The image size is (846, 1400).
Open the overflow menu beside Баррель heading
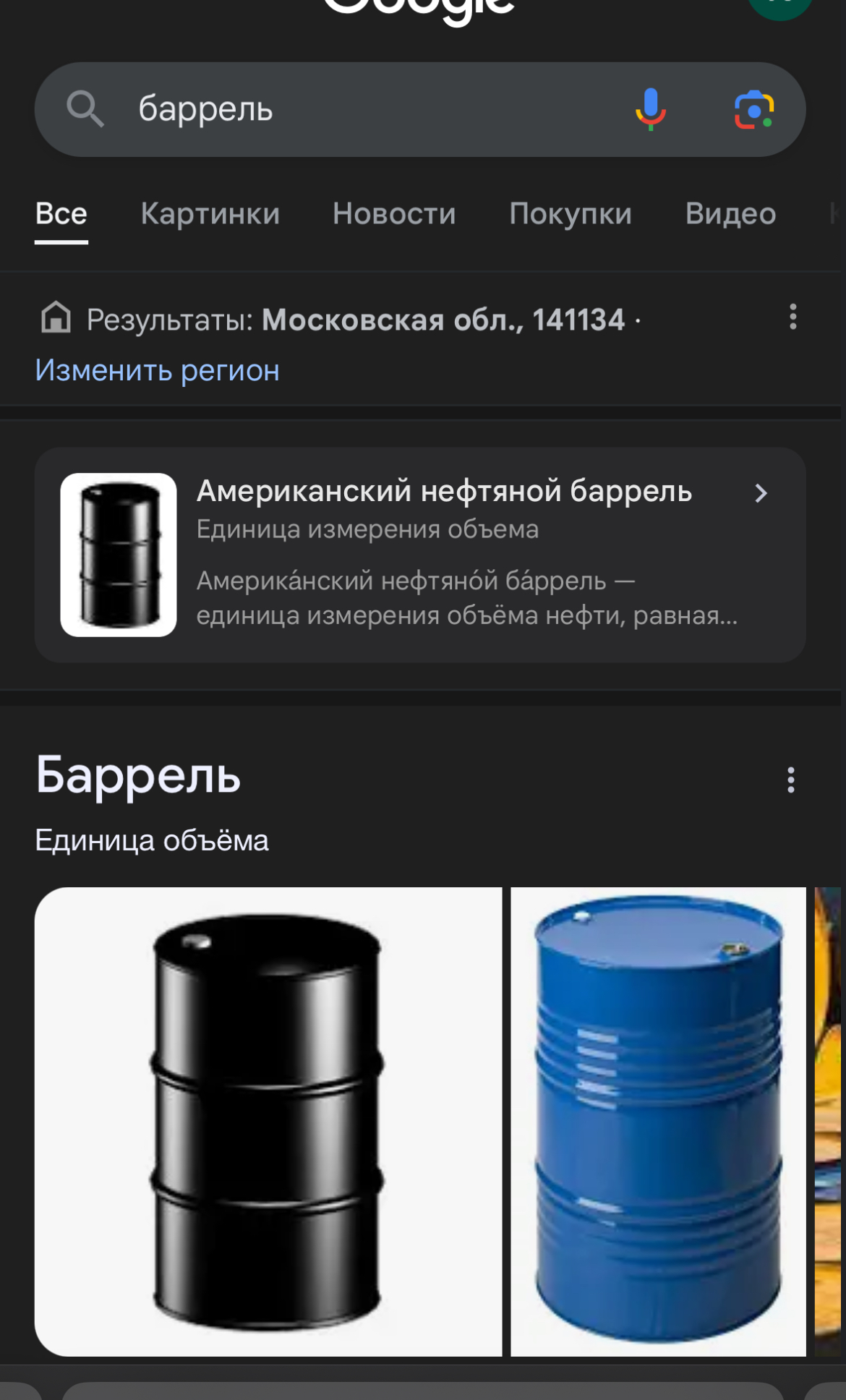pos(791,780)
